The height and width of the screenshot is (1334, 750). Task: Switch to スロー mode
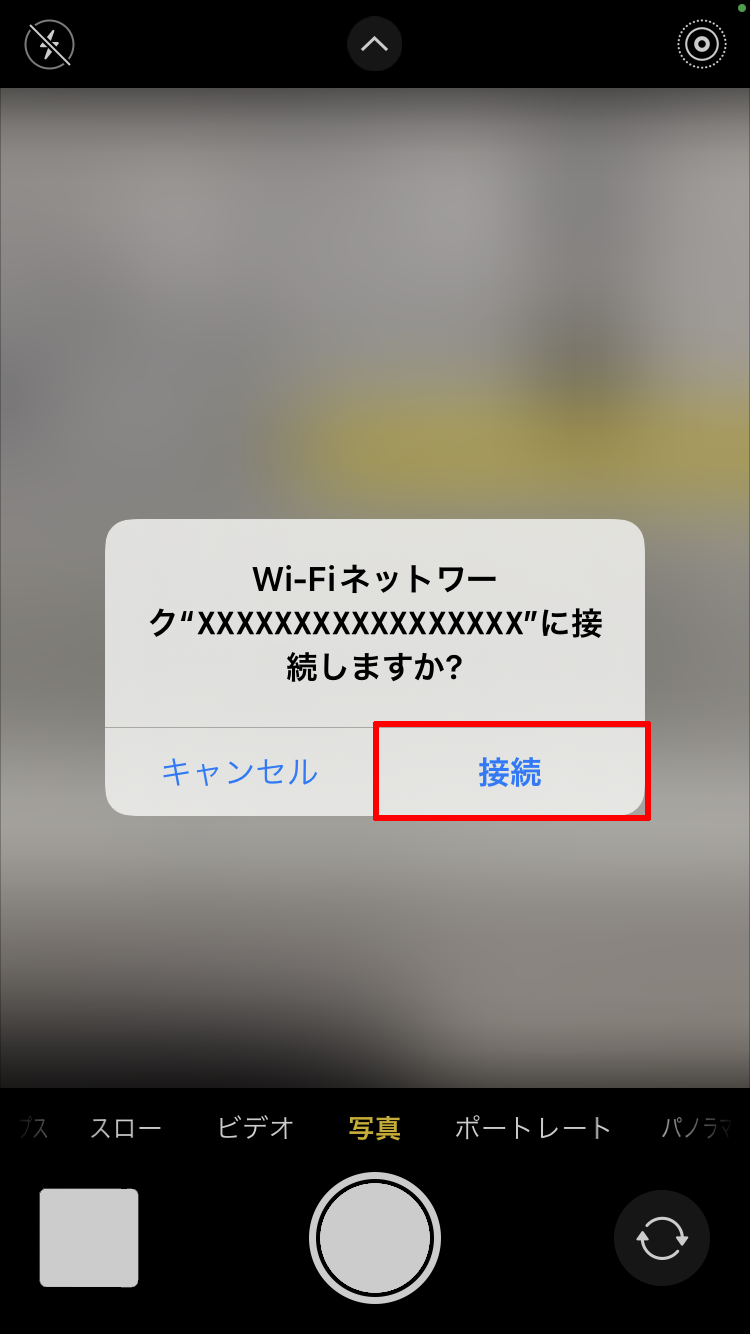coord(125,1128)
